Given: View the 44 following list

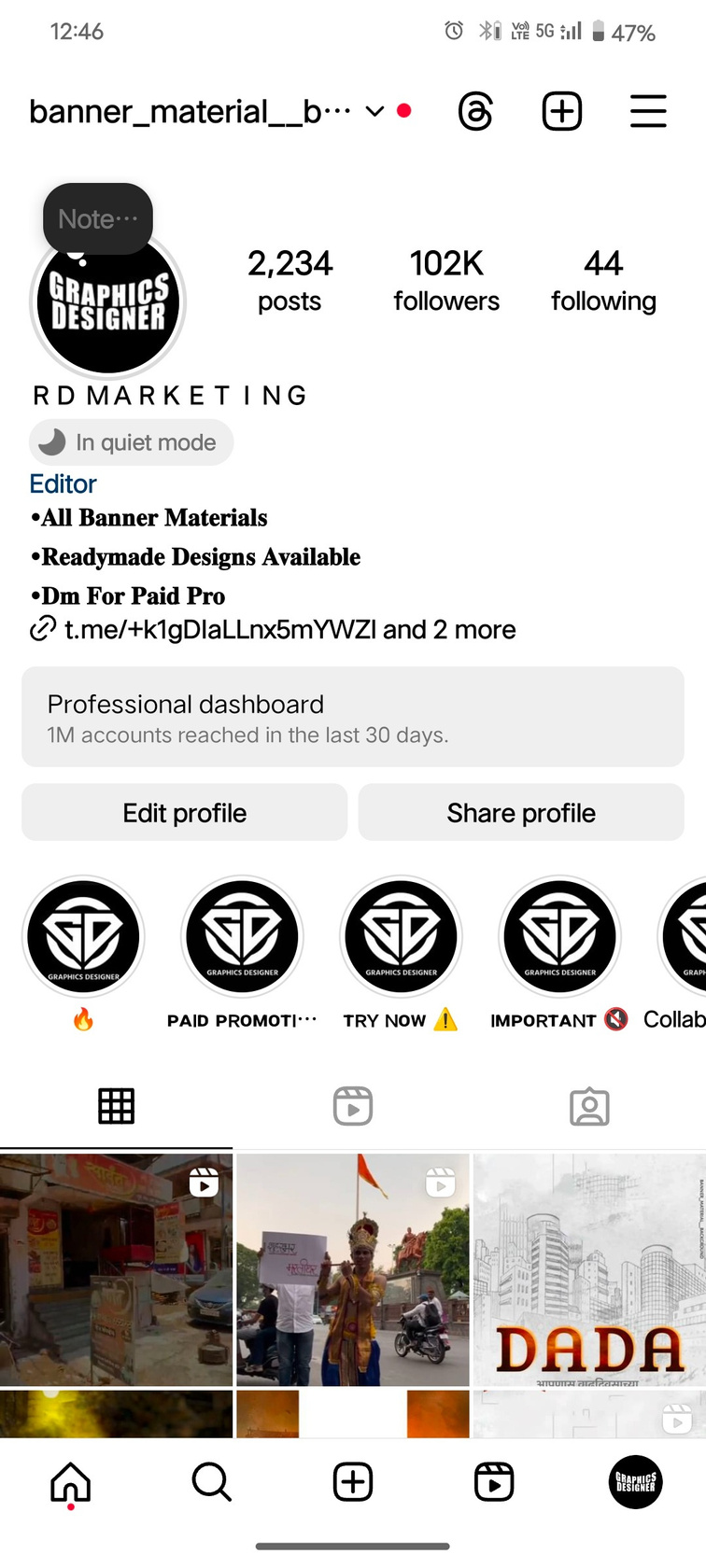Looking at the screenshot, I should click(x=603, y=280).
